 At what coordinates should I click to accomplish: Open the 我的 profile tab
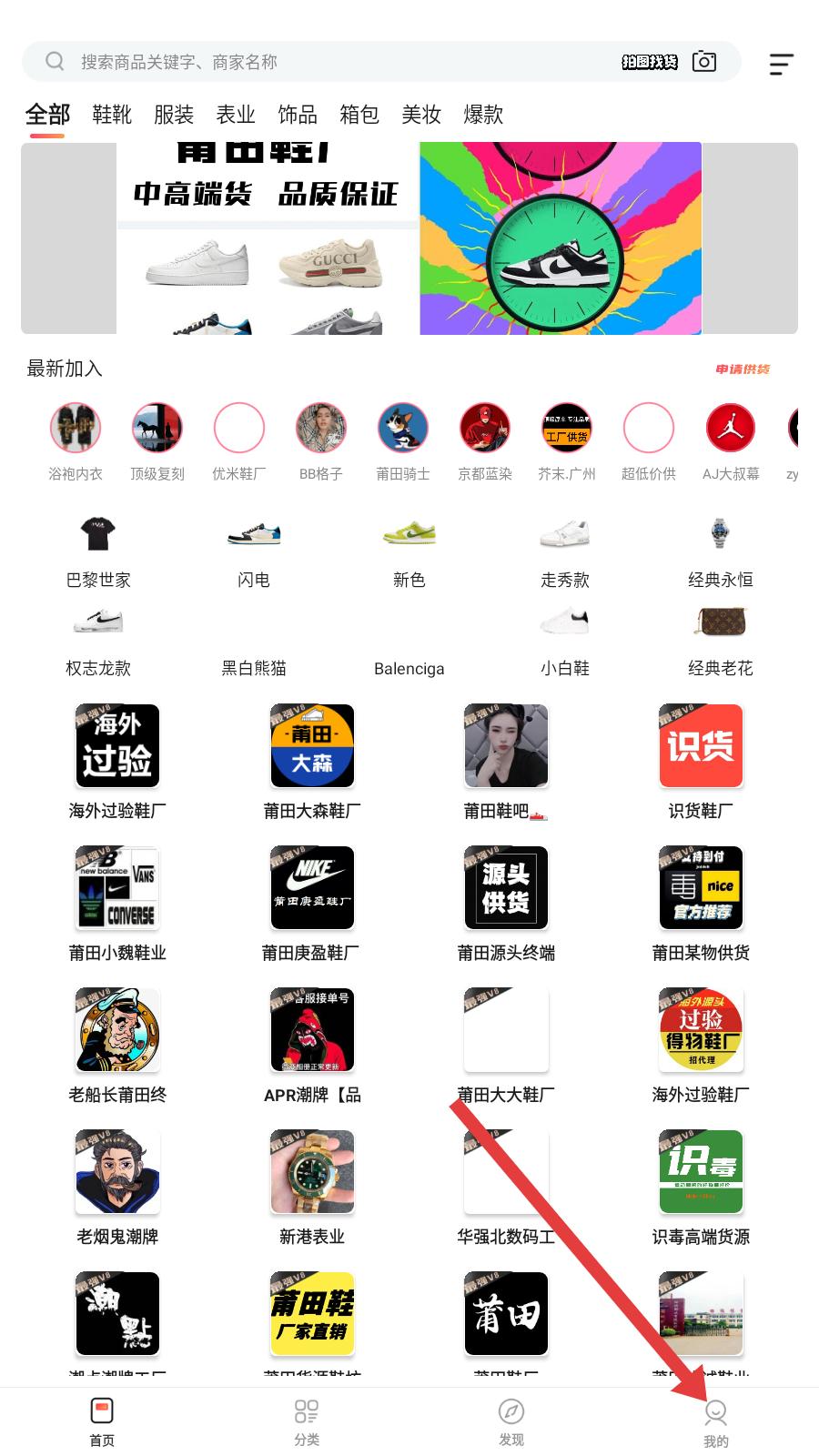pyautogui.click(x=716, y=1422)
